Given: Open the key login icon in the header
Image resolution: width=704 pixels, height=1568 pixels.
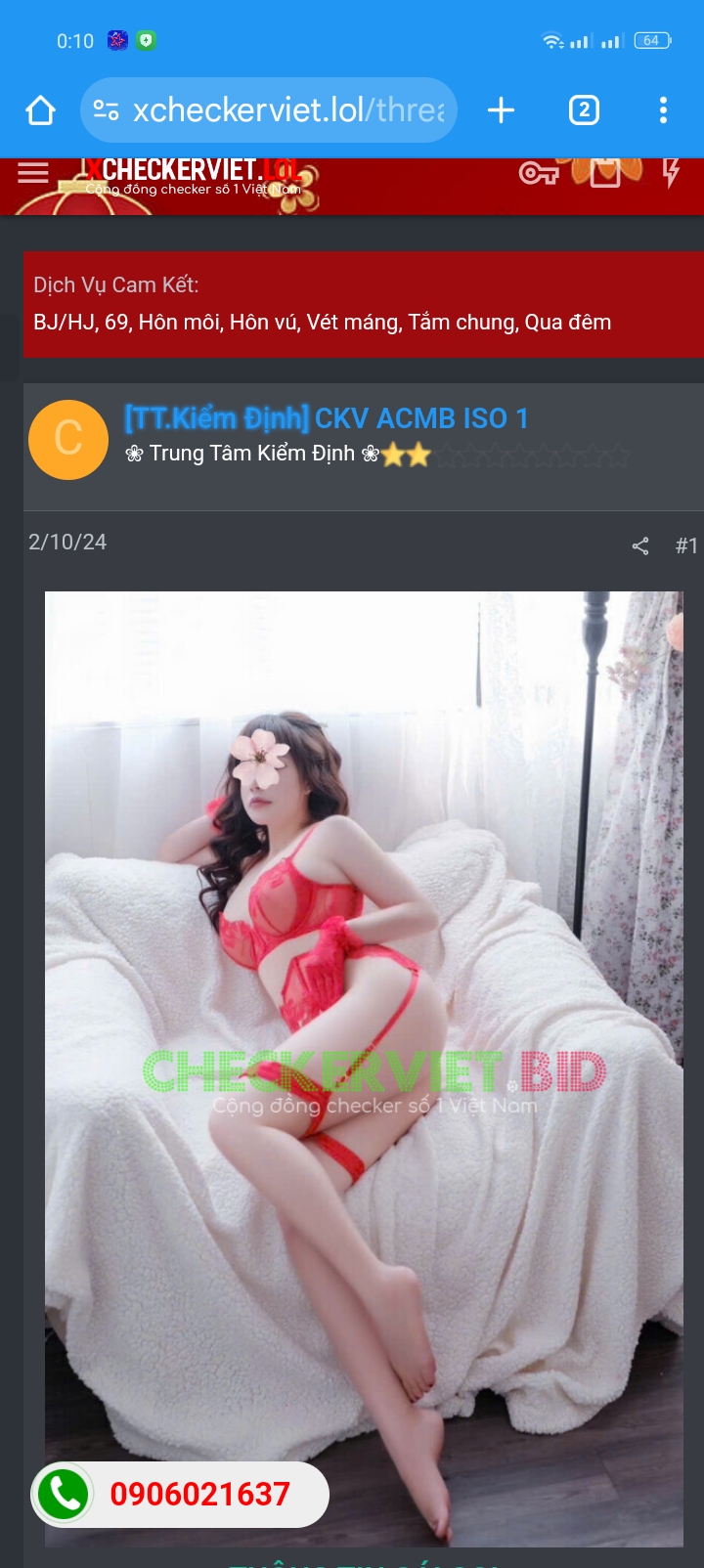Looking at the screenshot, I should [537, 172].
